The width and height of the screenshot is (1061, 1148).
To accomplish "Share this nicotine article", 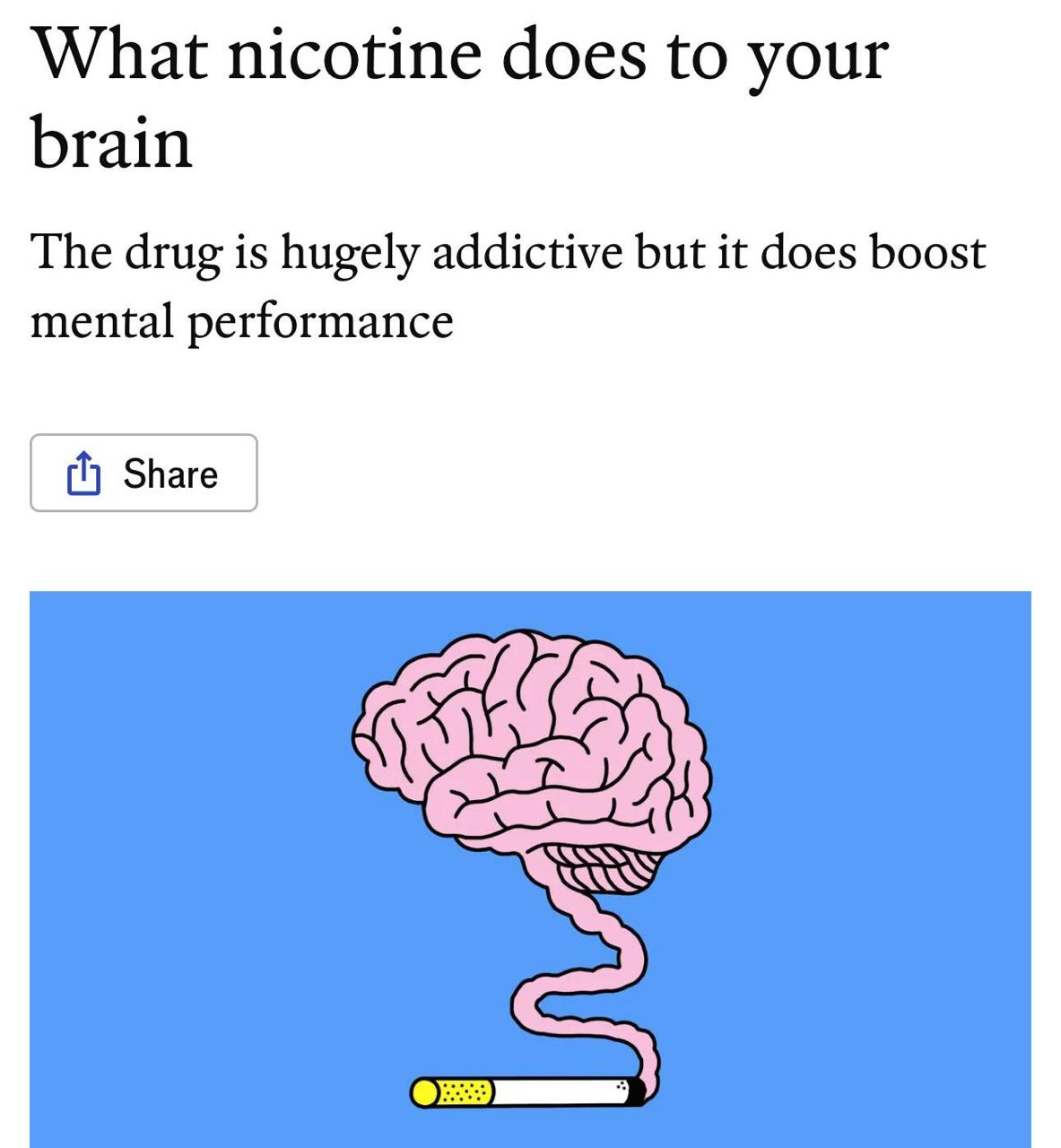I will point(143,473).
